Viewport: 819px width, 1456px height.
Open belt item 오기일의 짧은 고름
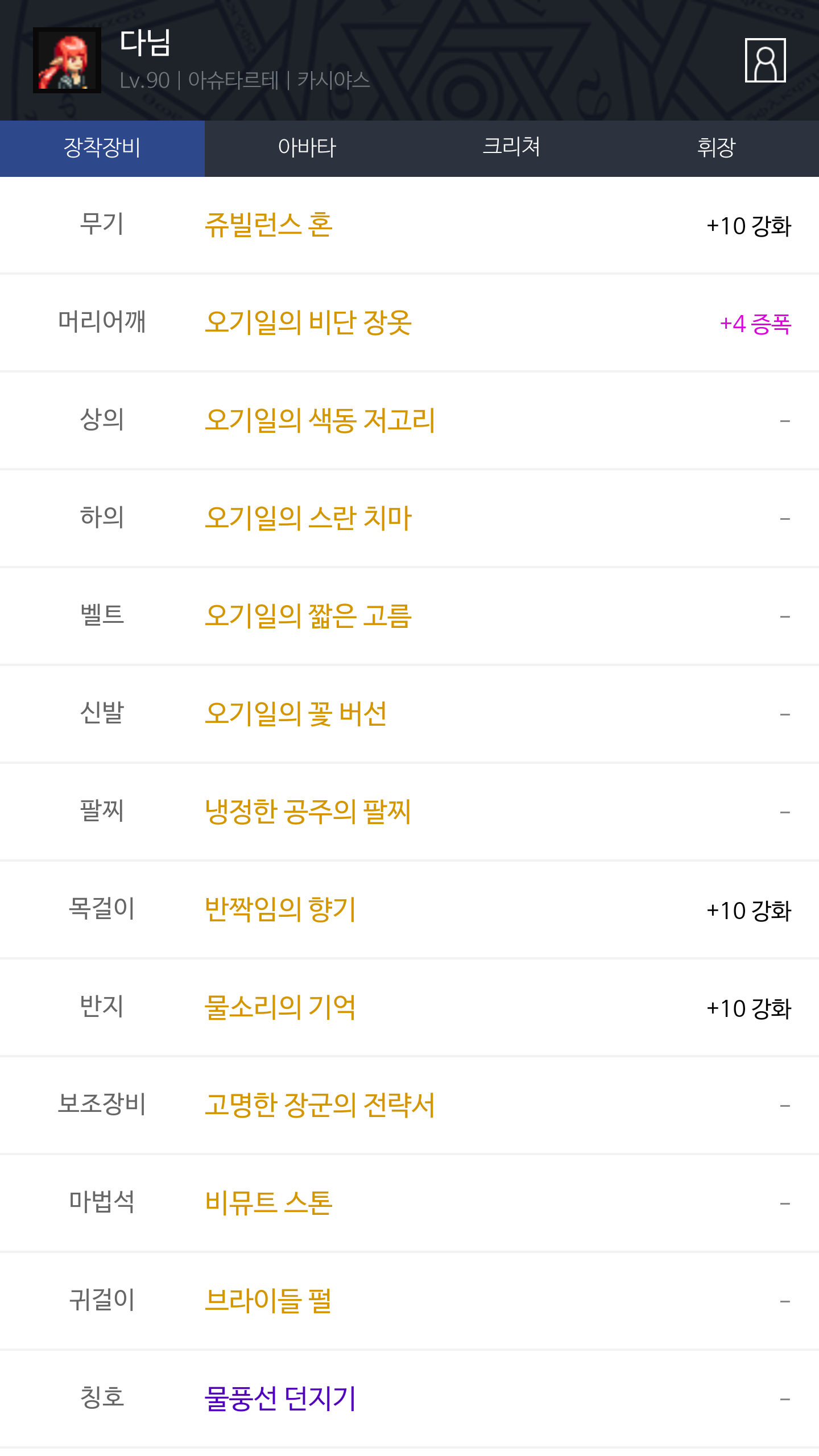click(308, 617)
